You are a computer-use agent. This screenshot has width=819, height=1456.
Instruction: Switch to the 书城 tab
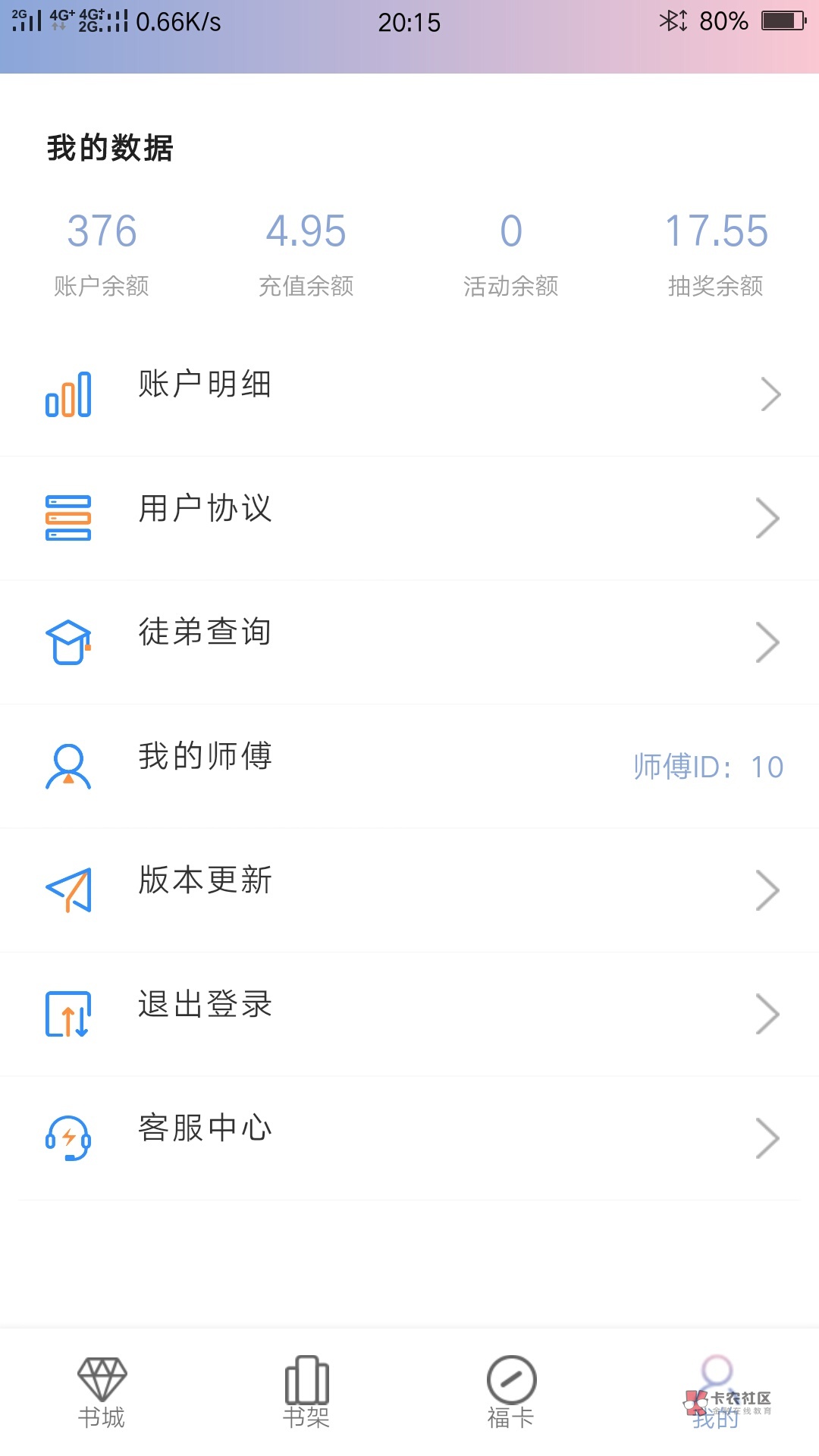coord(102,1392)
